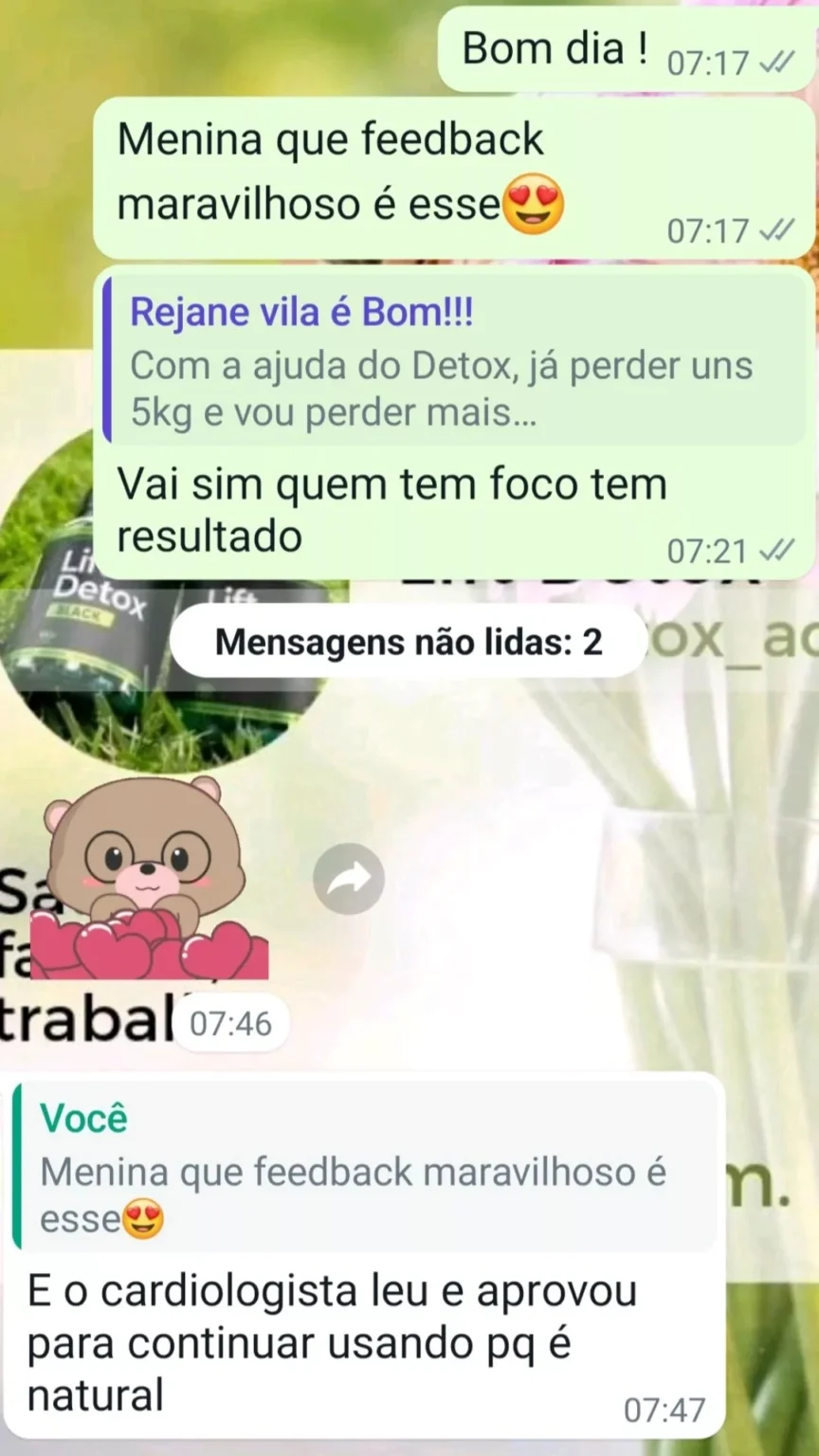Viewport: 819px width, 1456px height.
Task: Forward the bear sticker message
Action: (x=349, y=879)
